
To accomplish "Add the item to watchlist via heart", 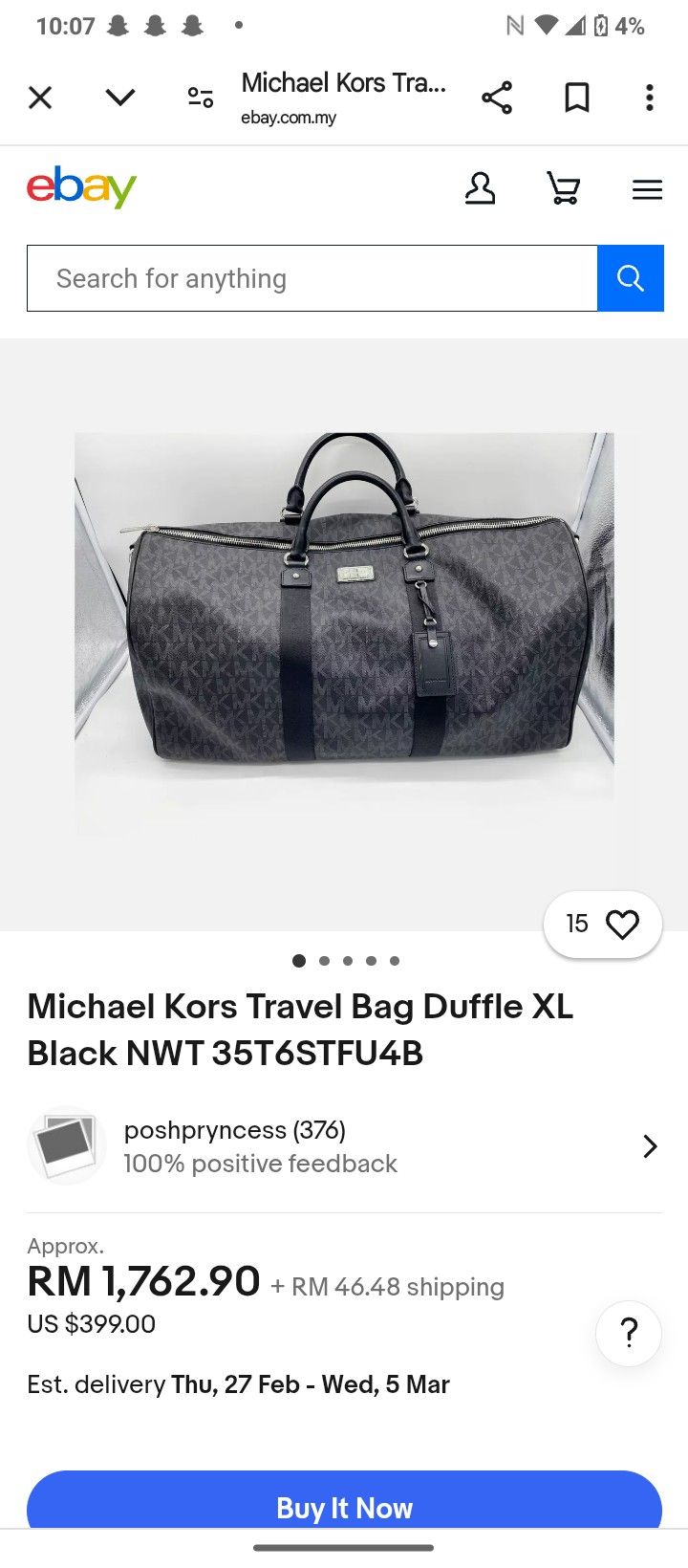I will (x=621, y=924).
